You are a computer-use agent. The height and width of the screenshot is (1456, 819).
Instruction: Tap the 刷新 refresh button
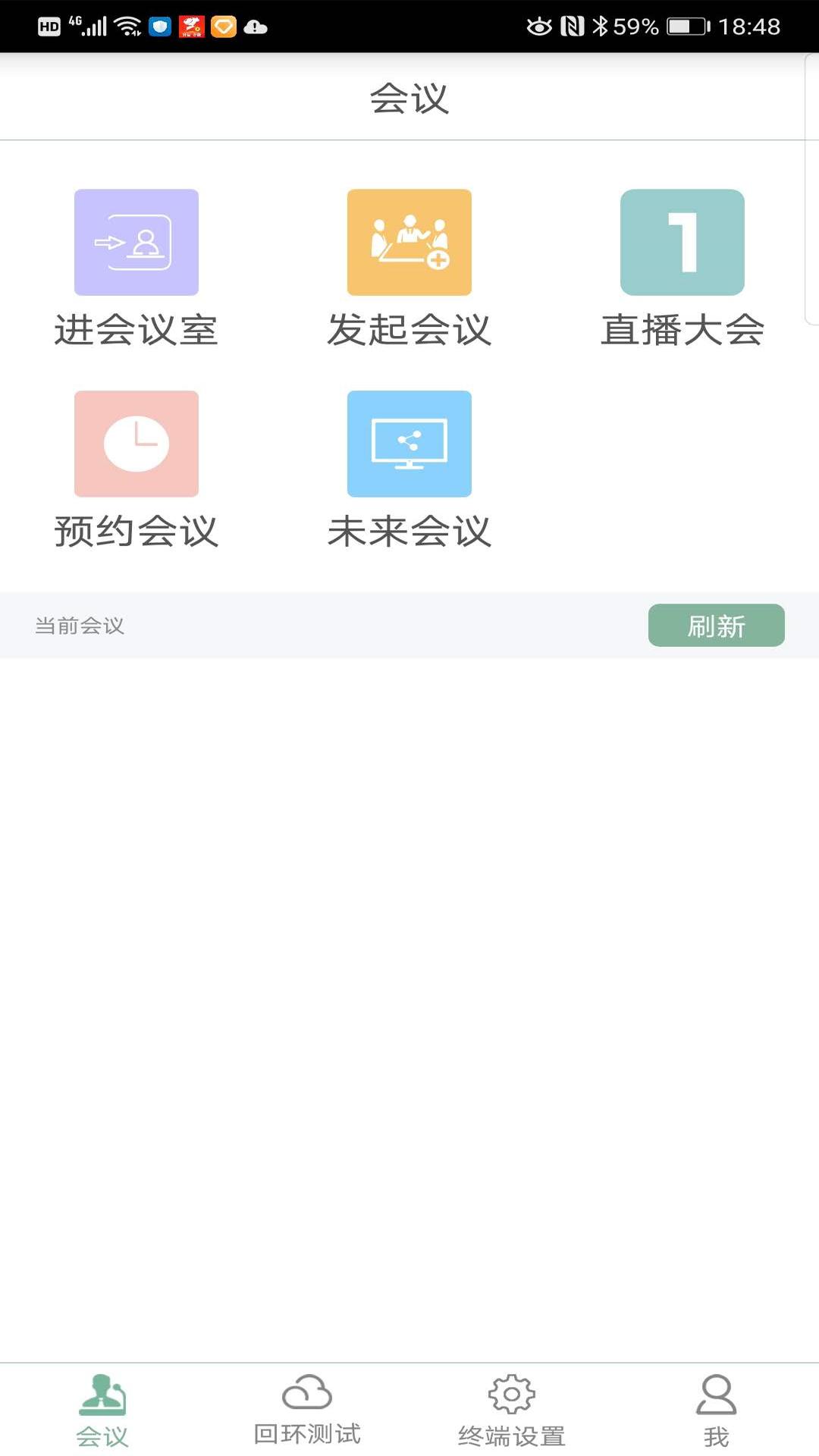(x=716, y=626)
